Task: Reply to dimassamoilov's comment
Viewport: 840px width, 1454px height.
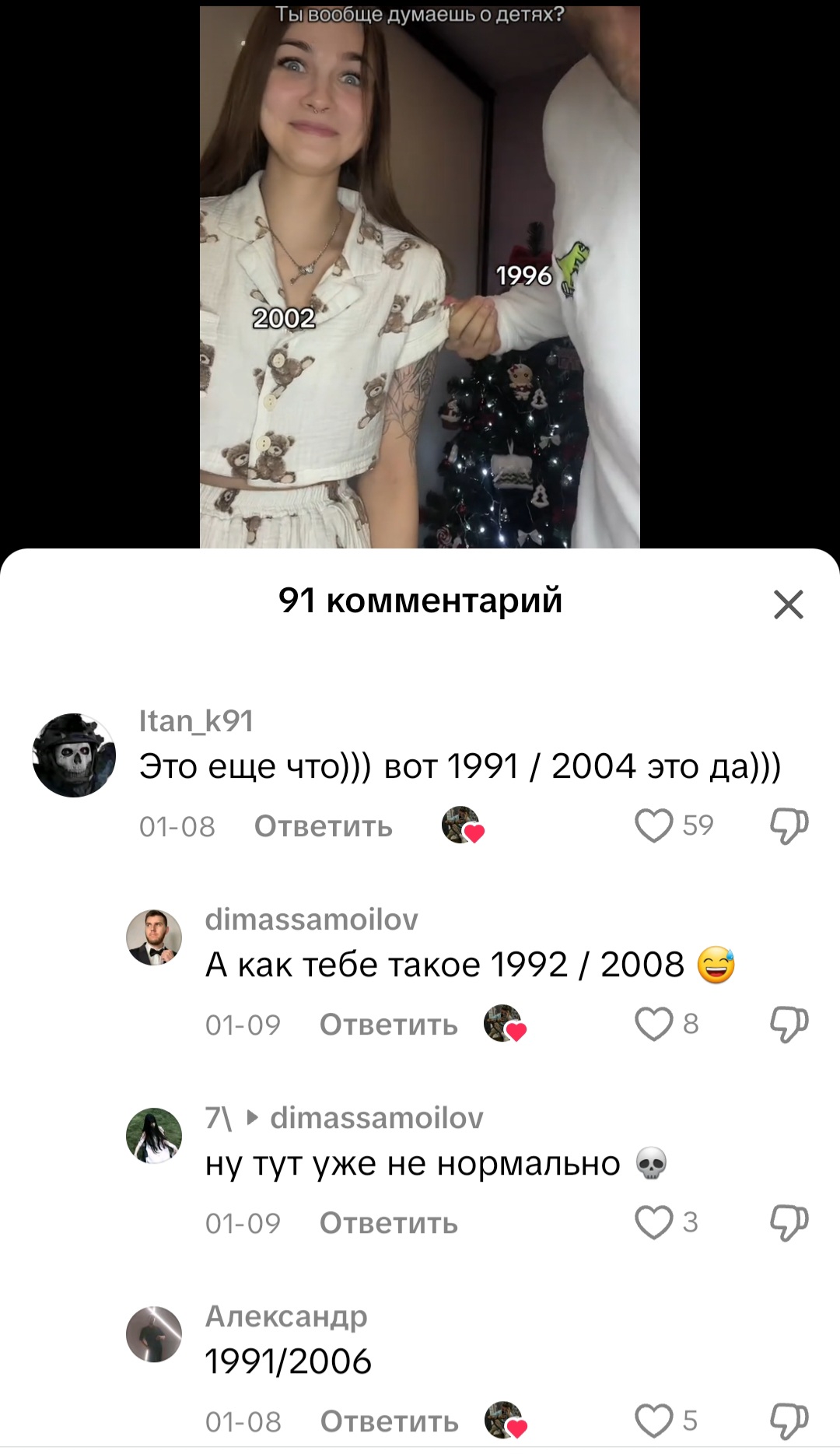Action: pyautogui.click(x=389, y=1025)
